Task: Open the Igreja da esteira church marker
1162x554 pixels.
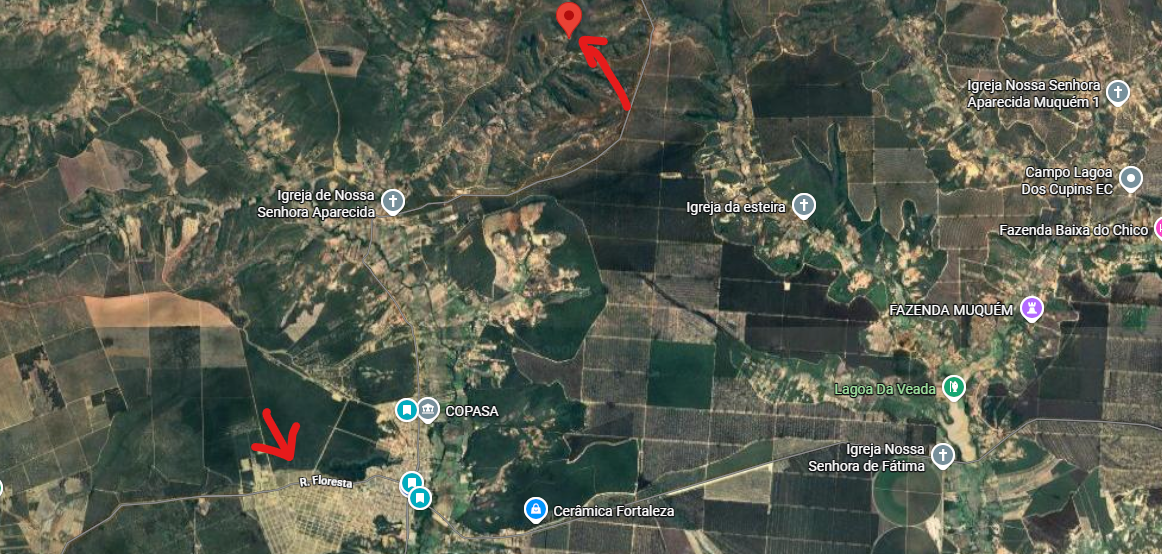Action: tap(803, 206)
